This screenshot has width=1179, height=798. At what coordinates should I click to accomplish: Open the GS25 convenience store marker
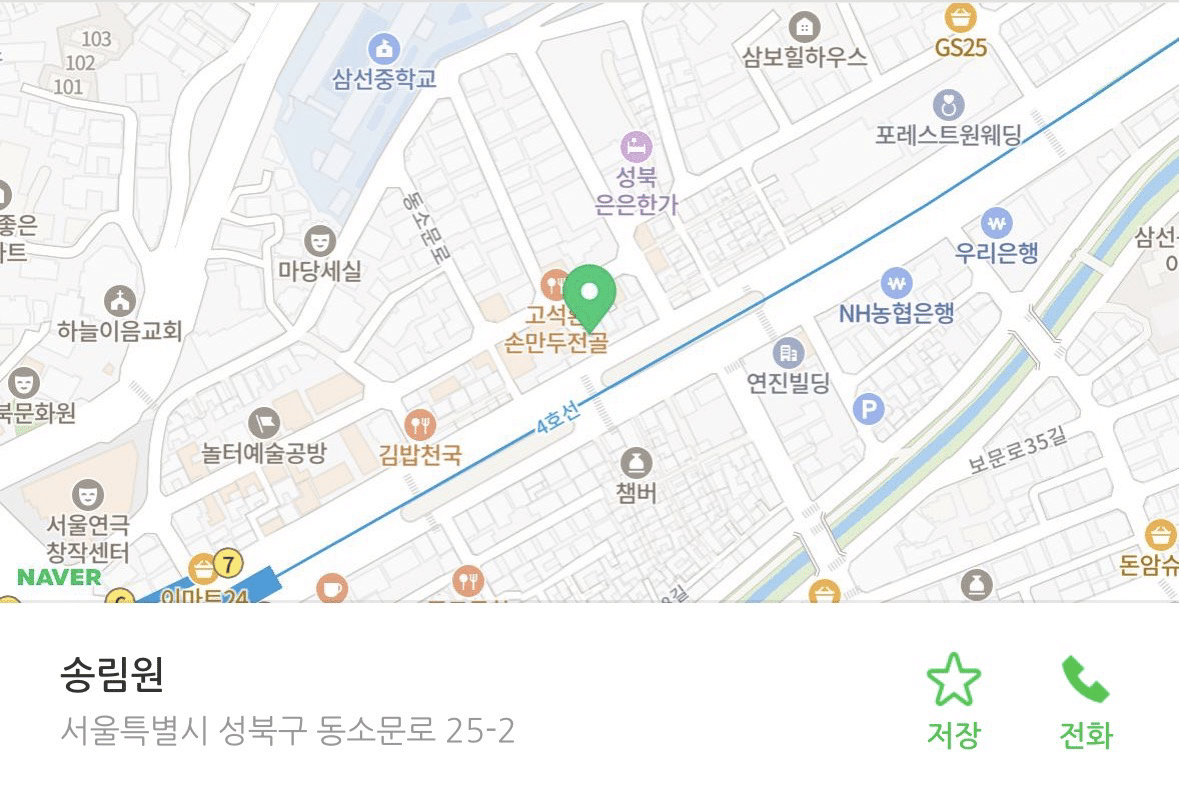[961, 18]
